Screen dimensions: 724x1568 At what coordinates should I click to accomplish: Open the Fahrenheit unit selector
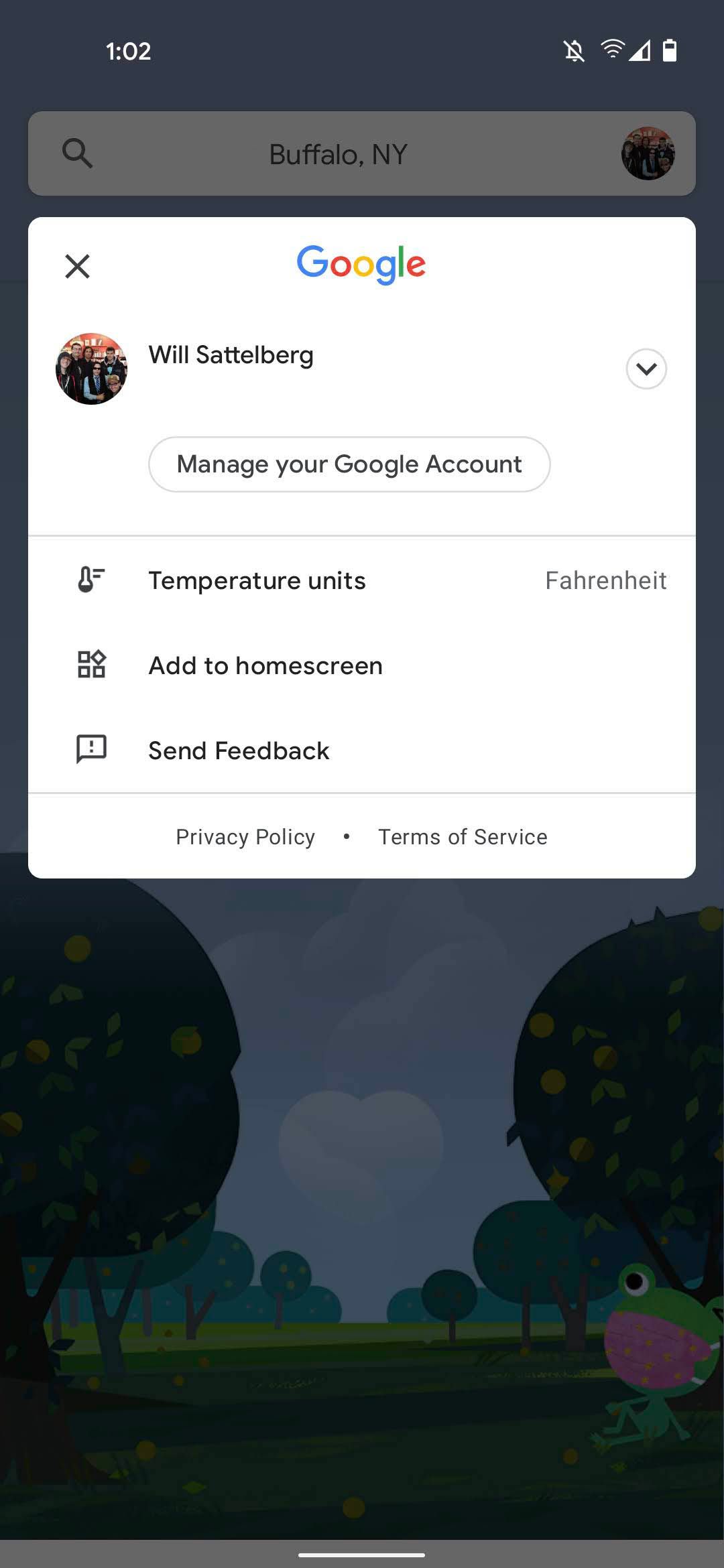[x=605, y=580]
